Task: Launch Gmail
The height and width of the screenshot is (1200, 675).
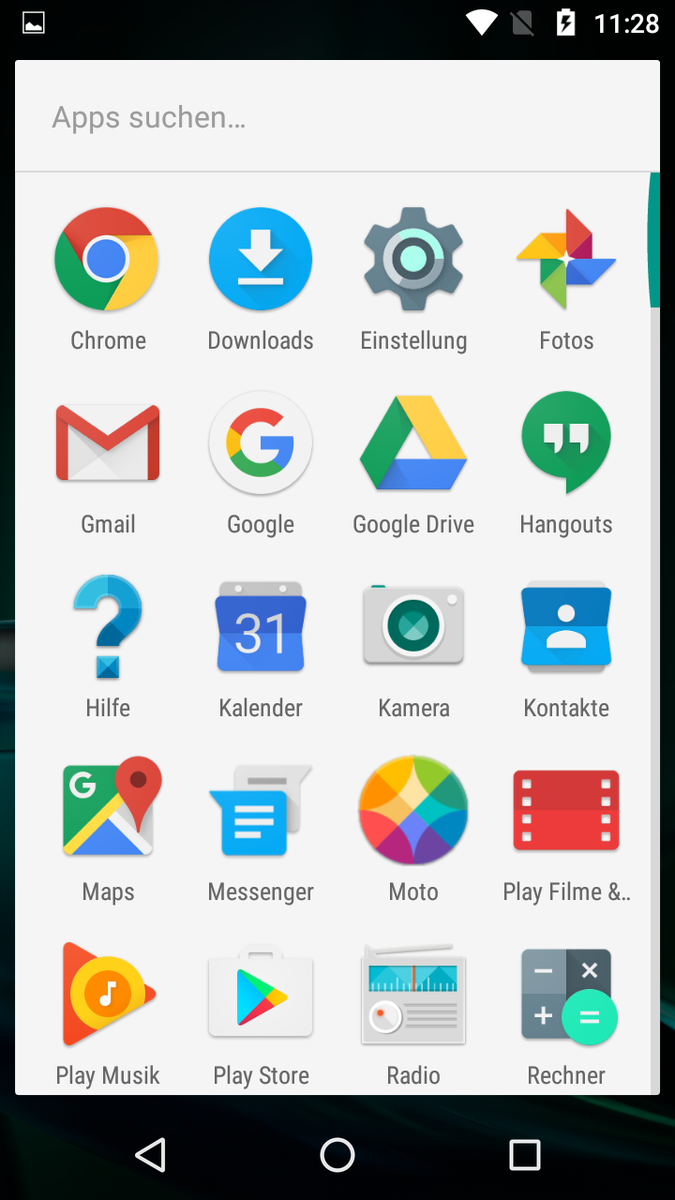Action: click(107, 443)
